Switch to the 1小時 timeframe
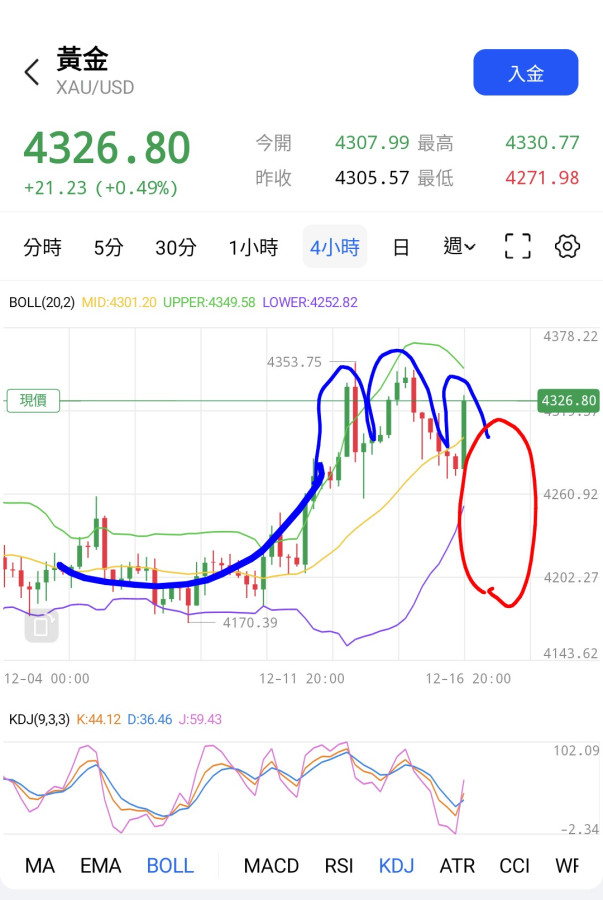Screen dimensions: 603x900 click(253, 247)
